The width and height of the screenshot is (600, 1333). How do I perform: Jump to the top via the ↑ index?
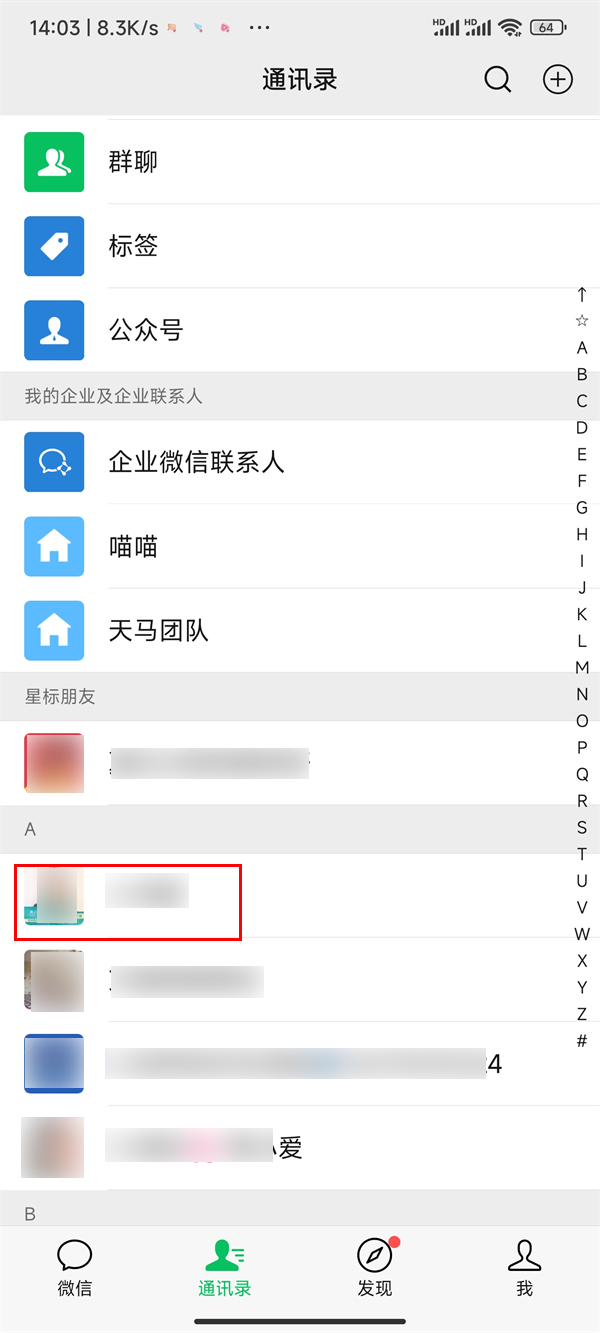point(582,295)
